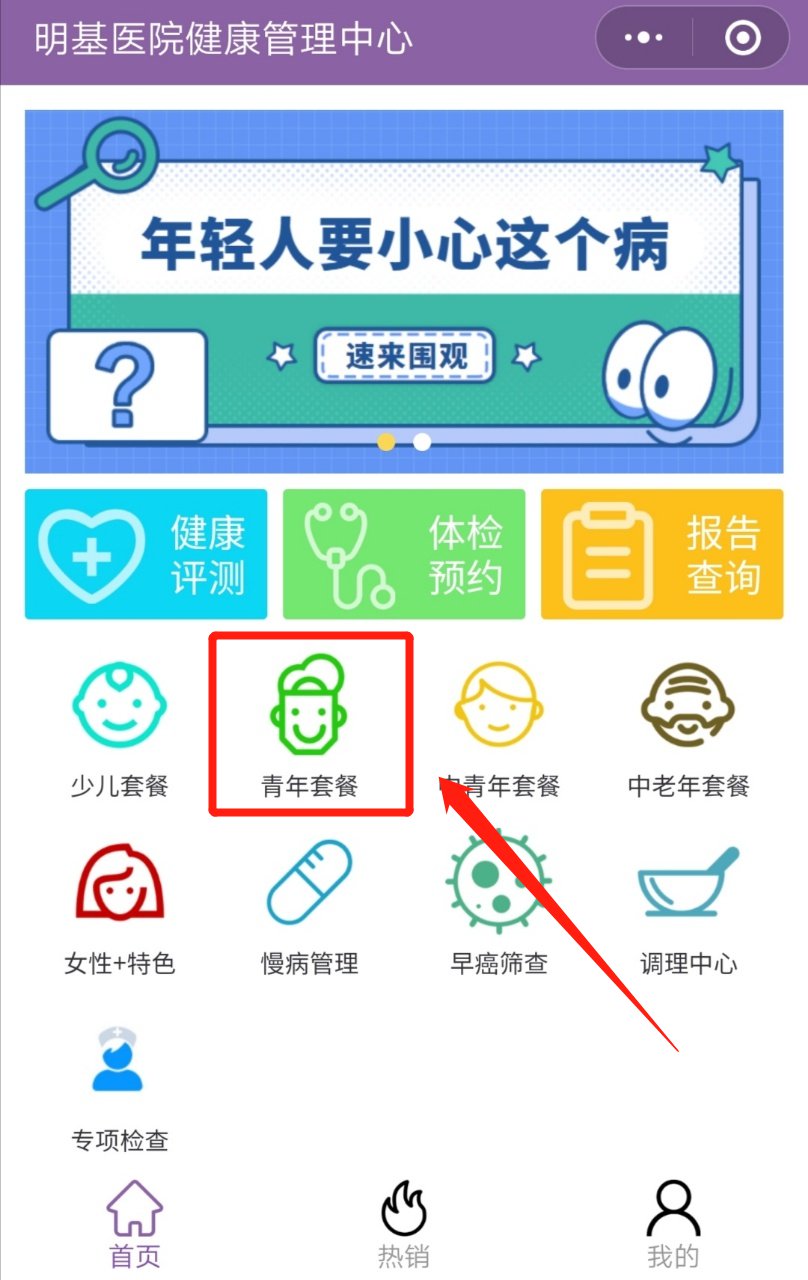The image size is (808, 1280).
Task: Open 体检预约 checkup booking
Action: point(404,554)
